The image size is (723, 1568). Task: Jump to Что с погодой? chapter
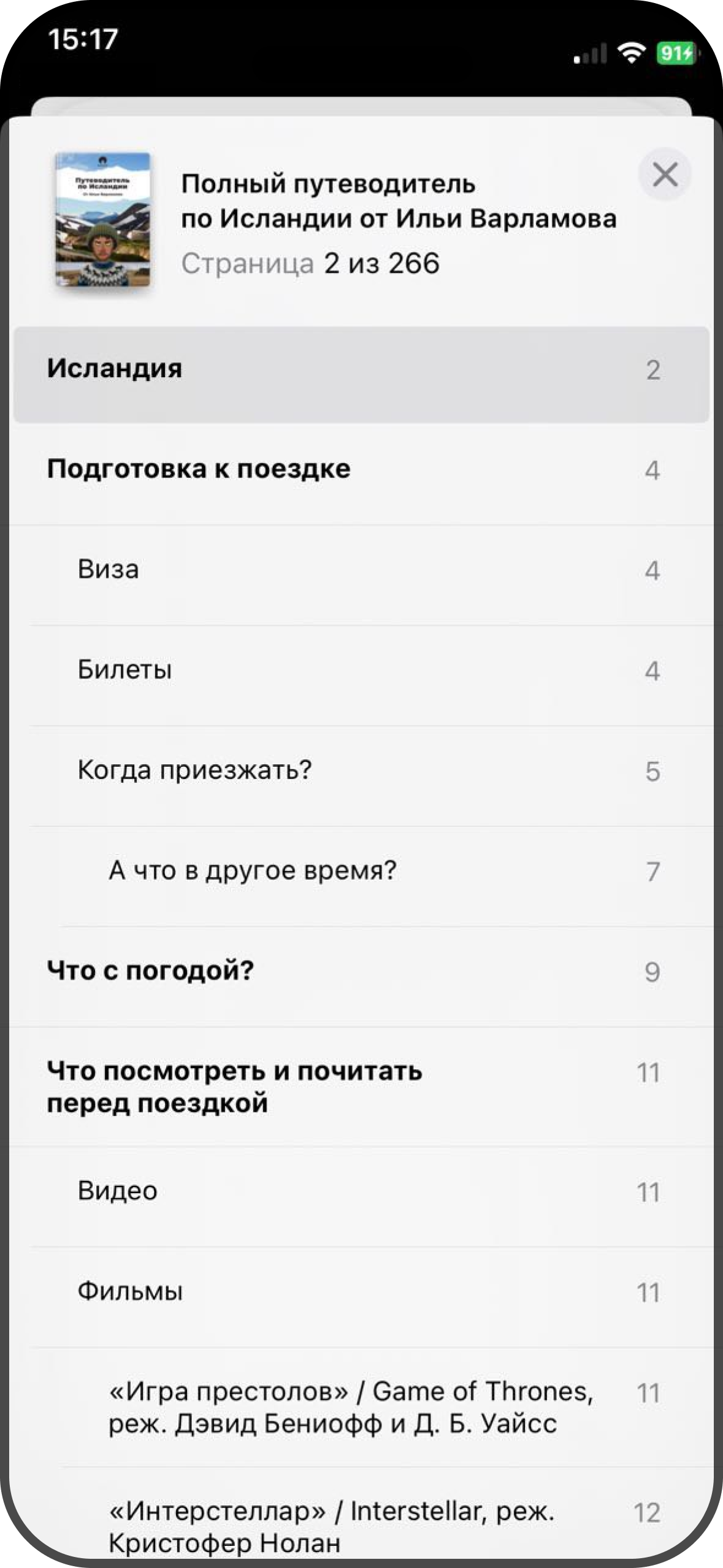tap(361, 971)
